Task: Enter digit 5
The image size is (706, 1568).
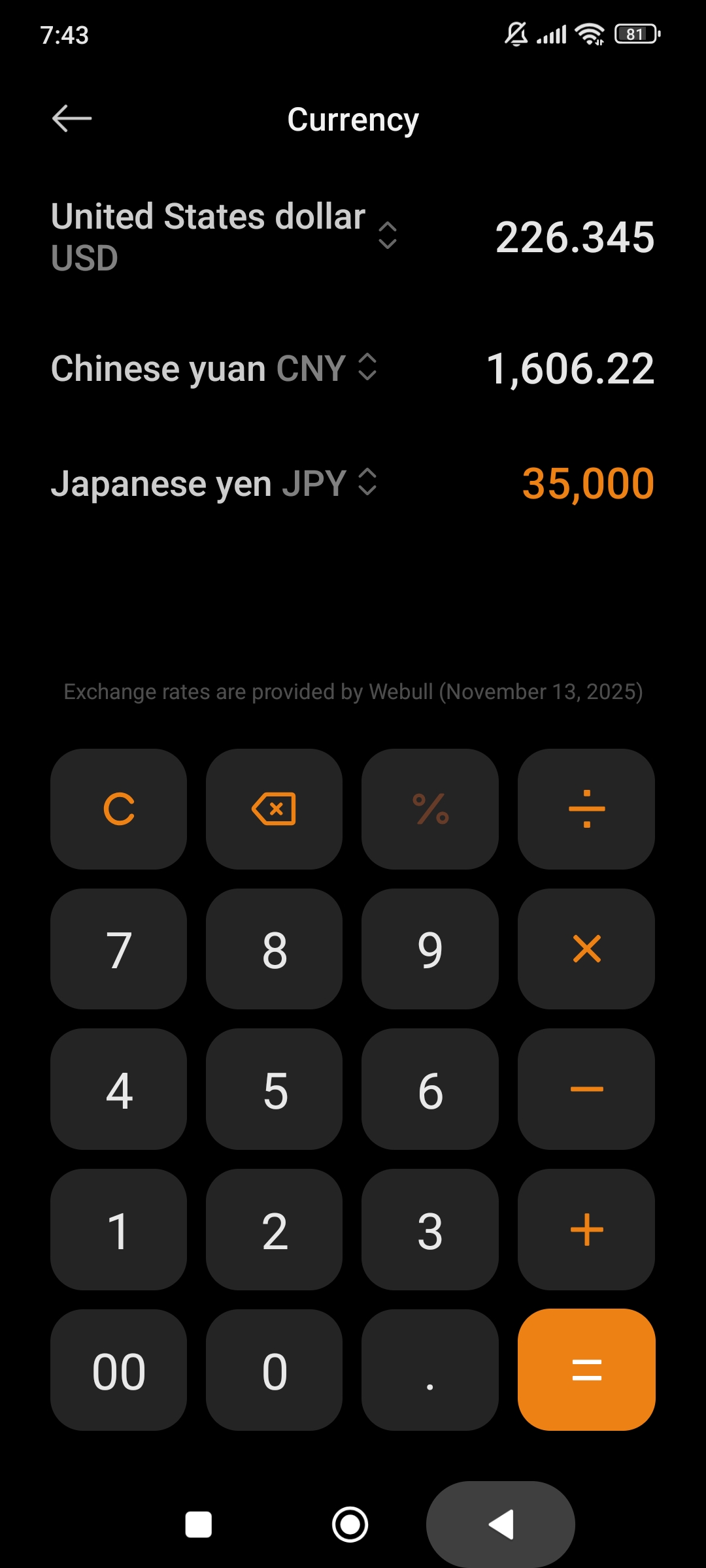Action: (274, 1089)
